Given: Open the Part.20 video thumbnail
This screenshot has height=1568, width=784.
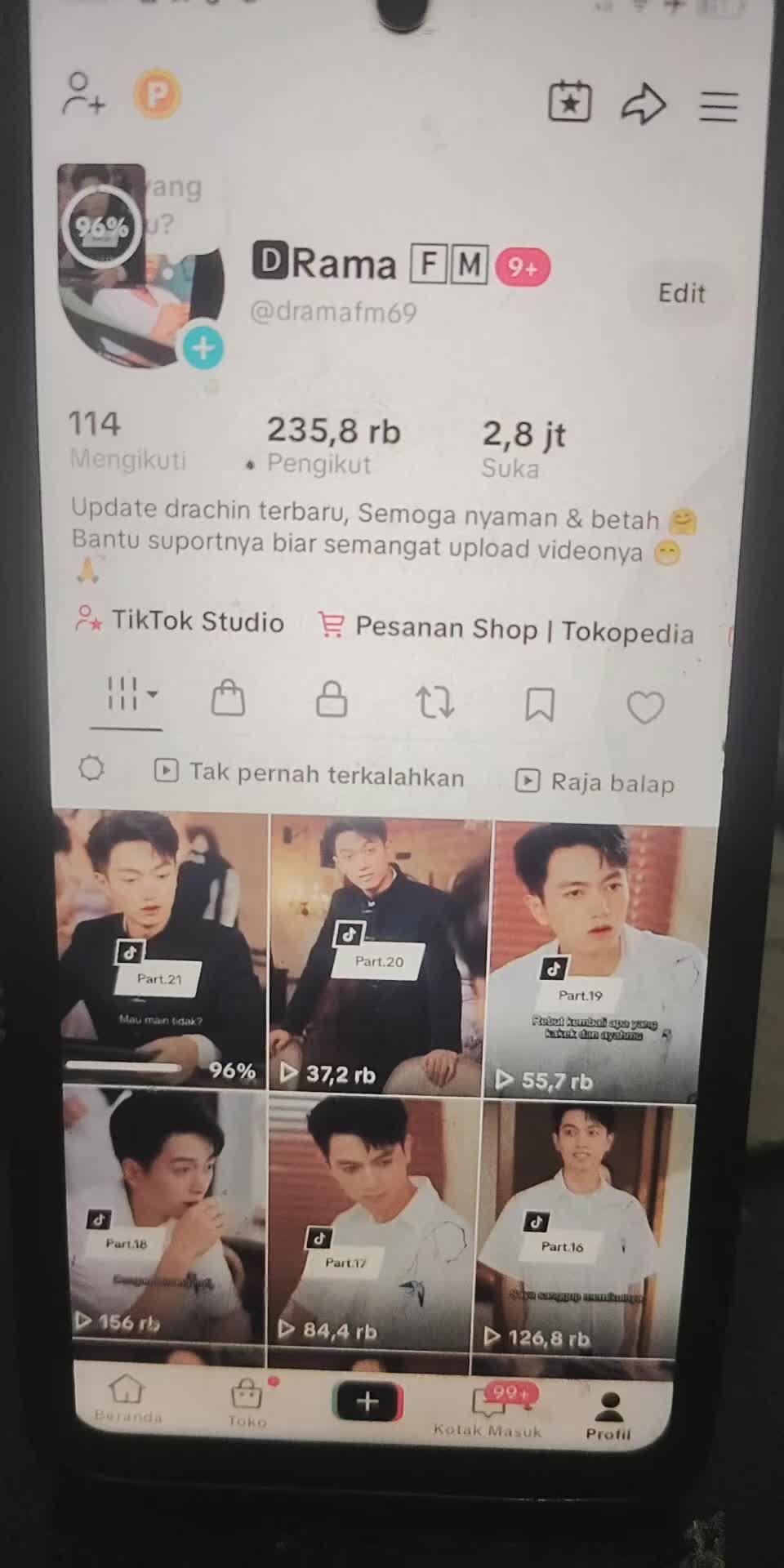Looking at the screenshot, I should [379, 955].
